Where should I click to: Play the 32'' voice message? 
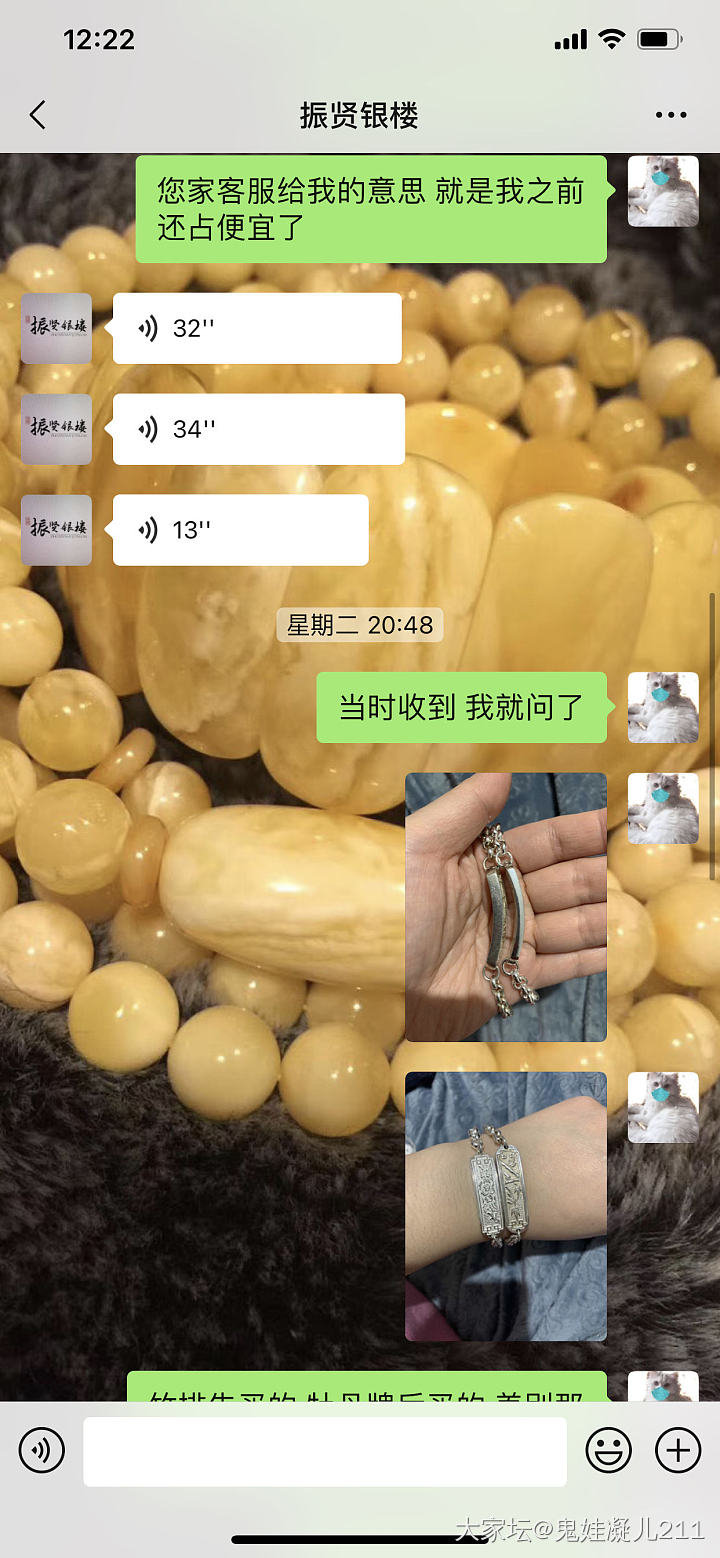(257, 328)
